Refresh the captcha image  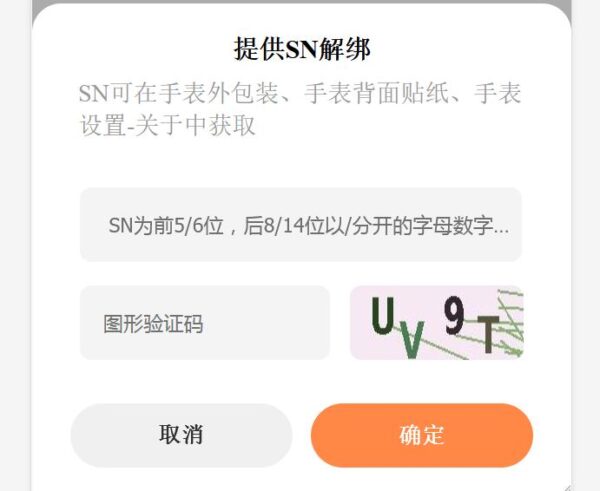[436, 323]
